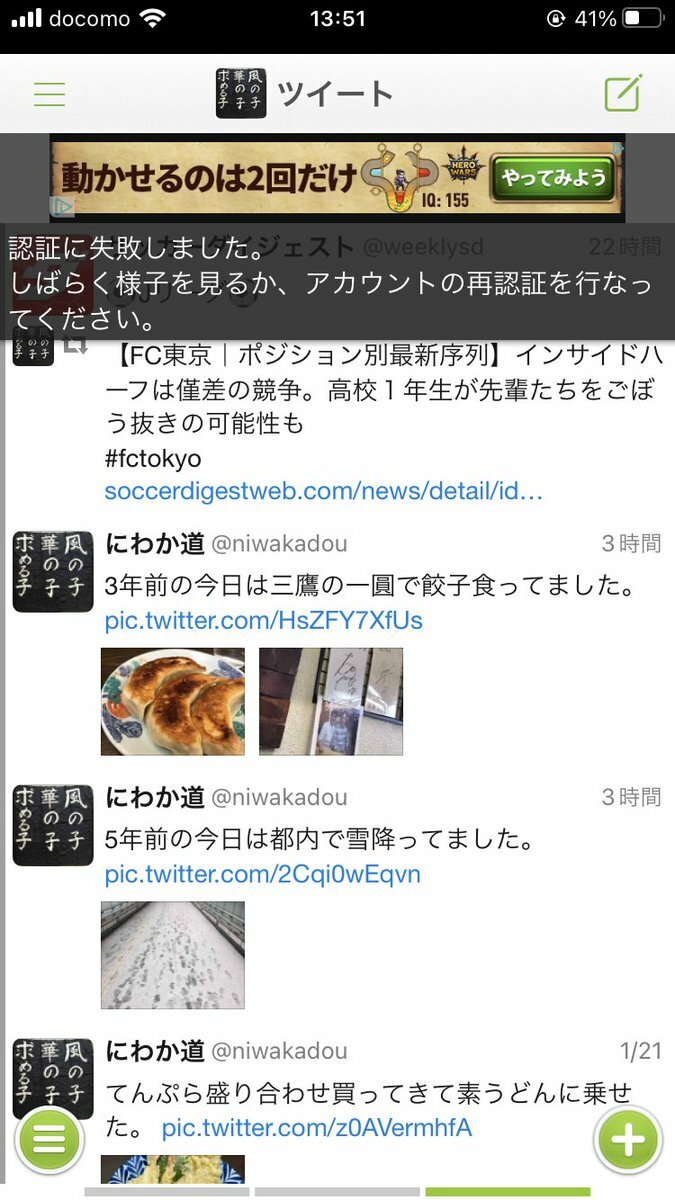This screenshot has width=675, height=1200.
Task: Tap the green round list button at the bottom
Action: [48, 1139]
